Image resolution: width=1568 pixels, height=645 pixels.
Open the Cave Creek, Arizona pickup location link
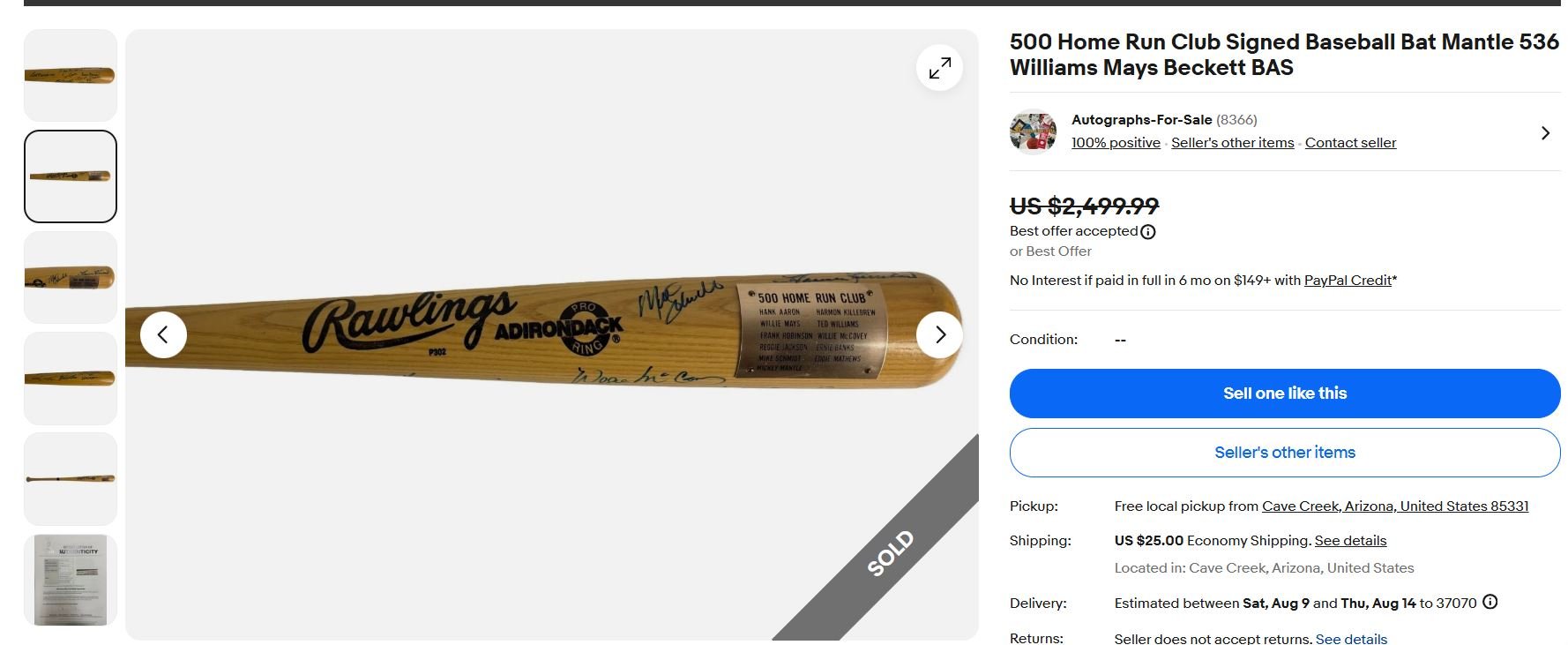[x=1394, y=506]
